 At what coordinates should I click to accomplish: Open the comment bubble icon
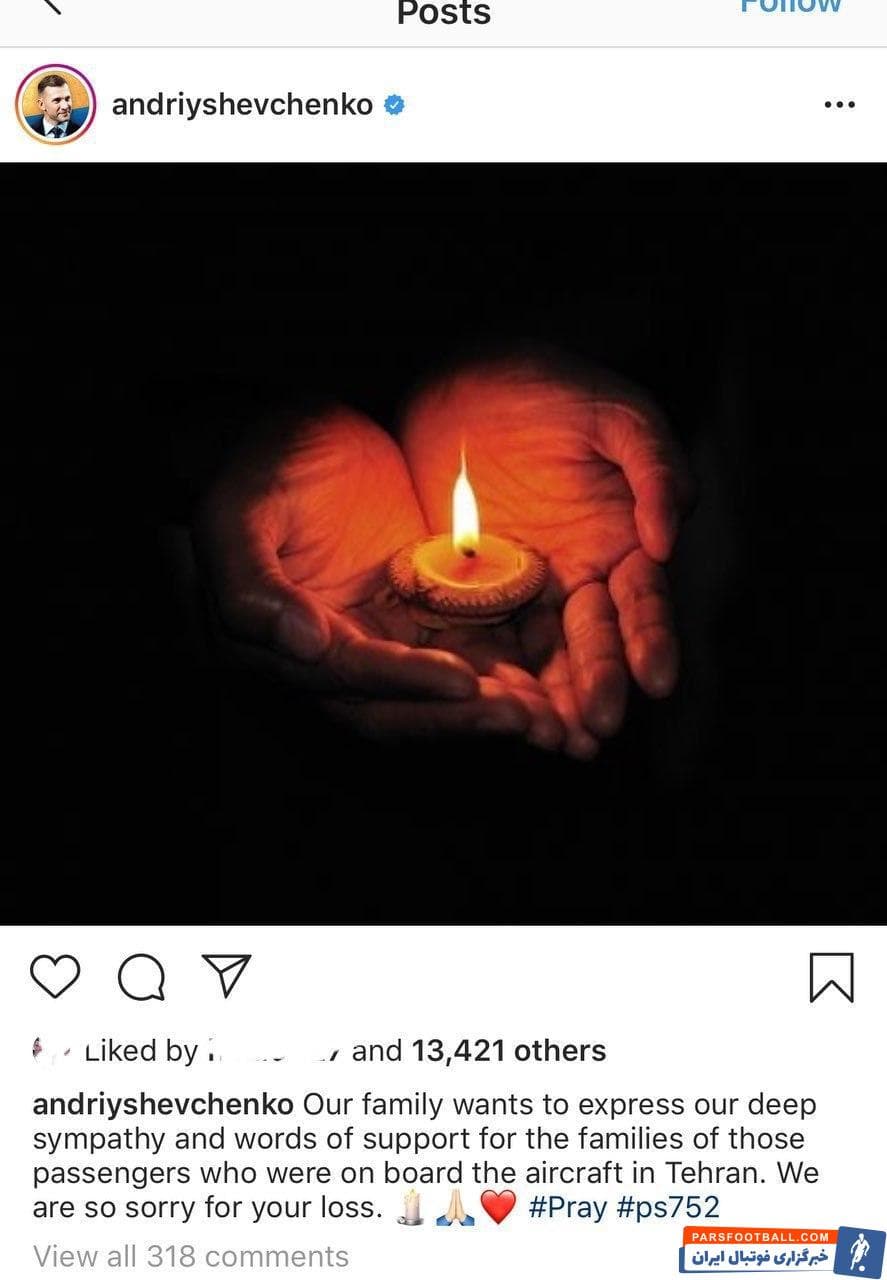point(141,977)
